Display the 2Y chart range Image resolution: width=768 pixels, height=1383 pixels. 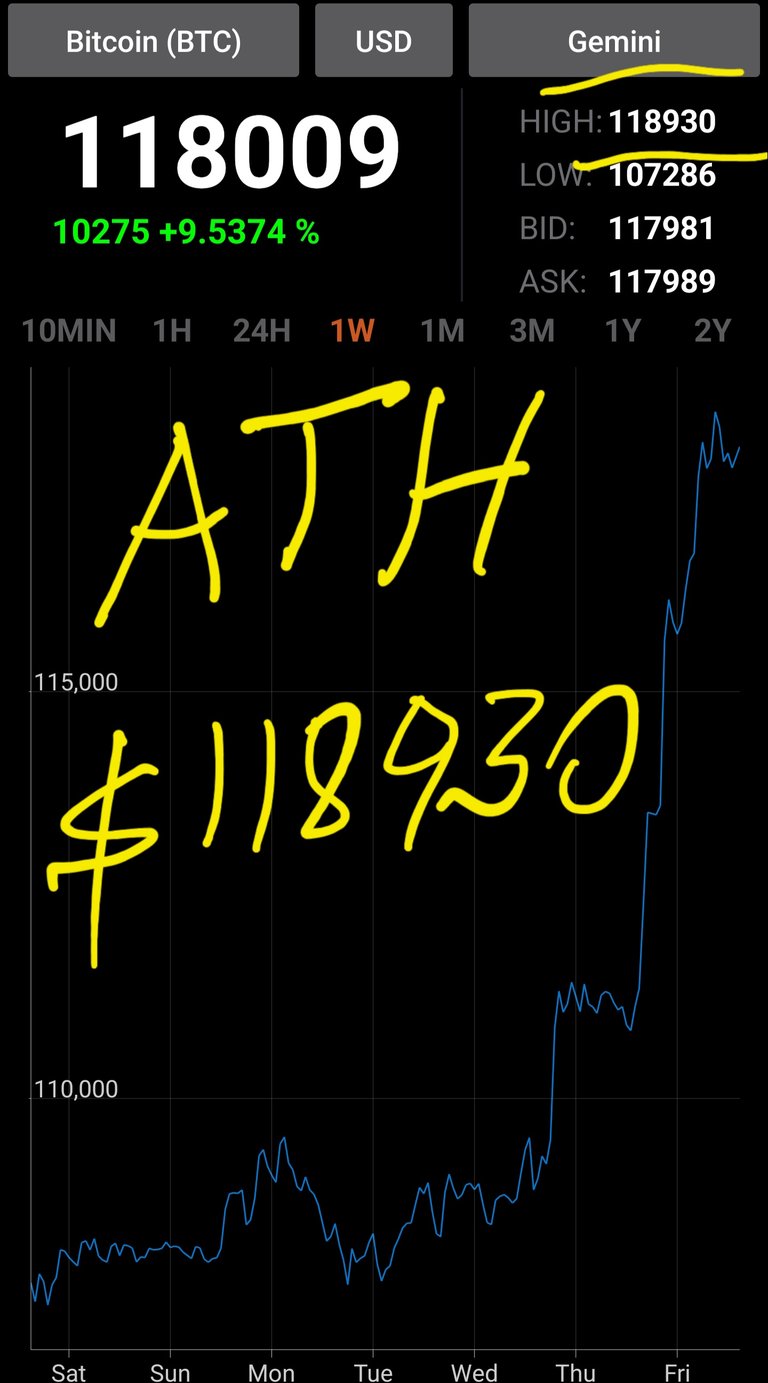point(713,331)
